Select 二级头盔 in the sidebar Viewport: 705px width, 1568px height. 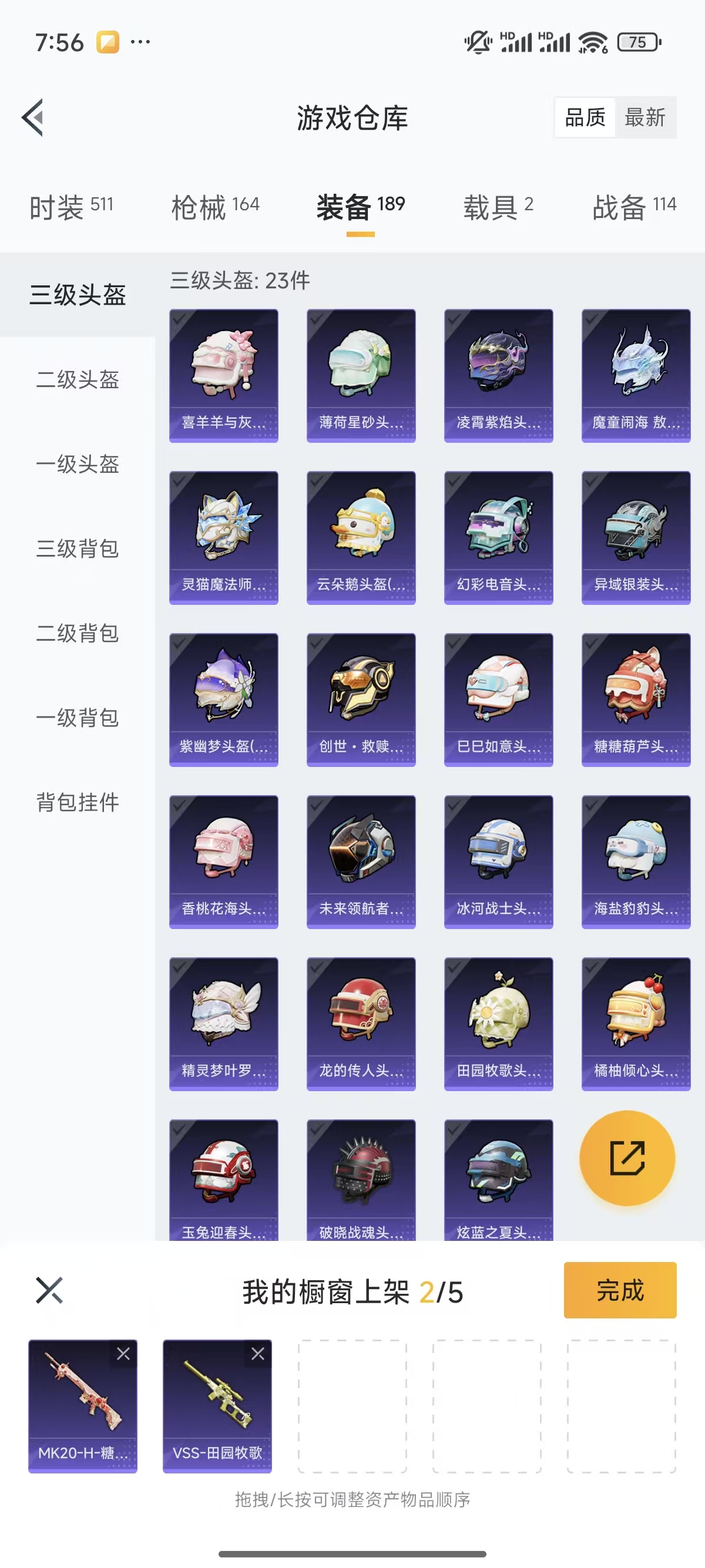[x=78, y=379]
